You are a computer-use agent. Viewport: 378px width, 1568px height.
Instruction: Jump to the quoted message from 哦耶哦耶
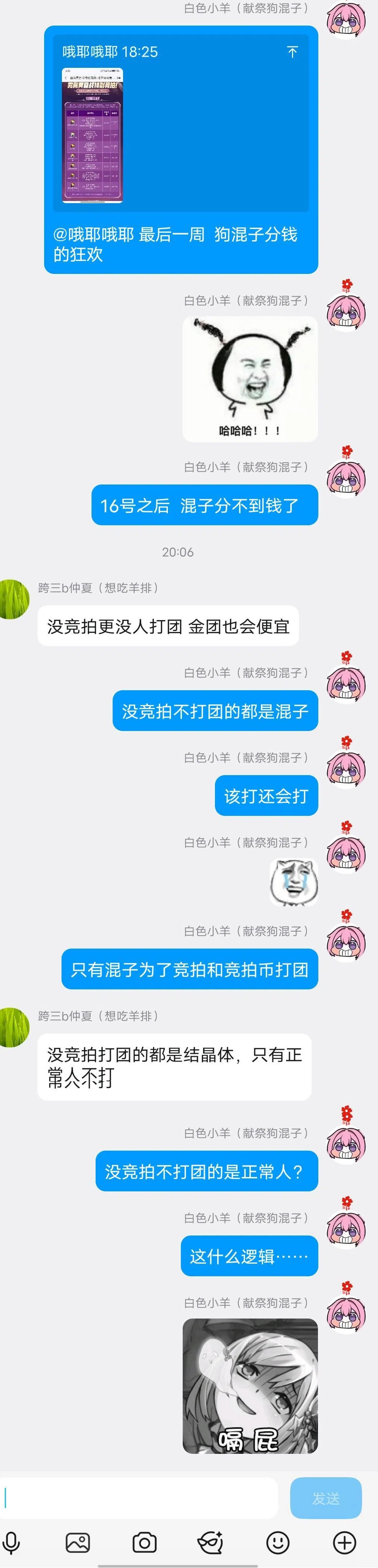point(292,52)
